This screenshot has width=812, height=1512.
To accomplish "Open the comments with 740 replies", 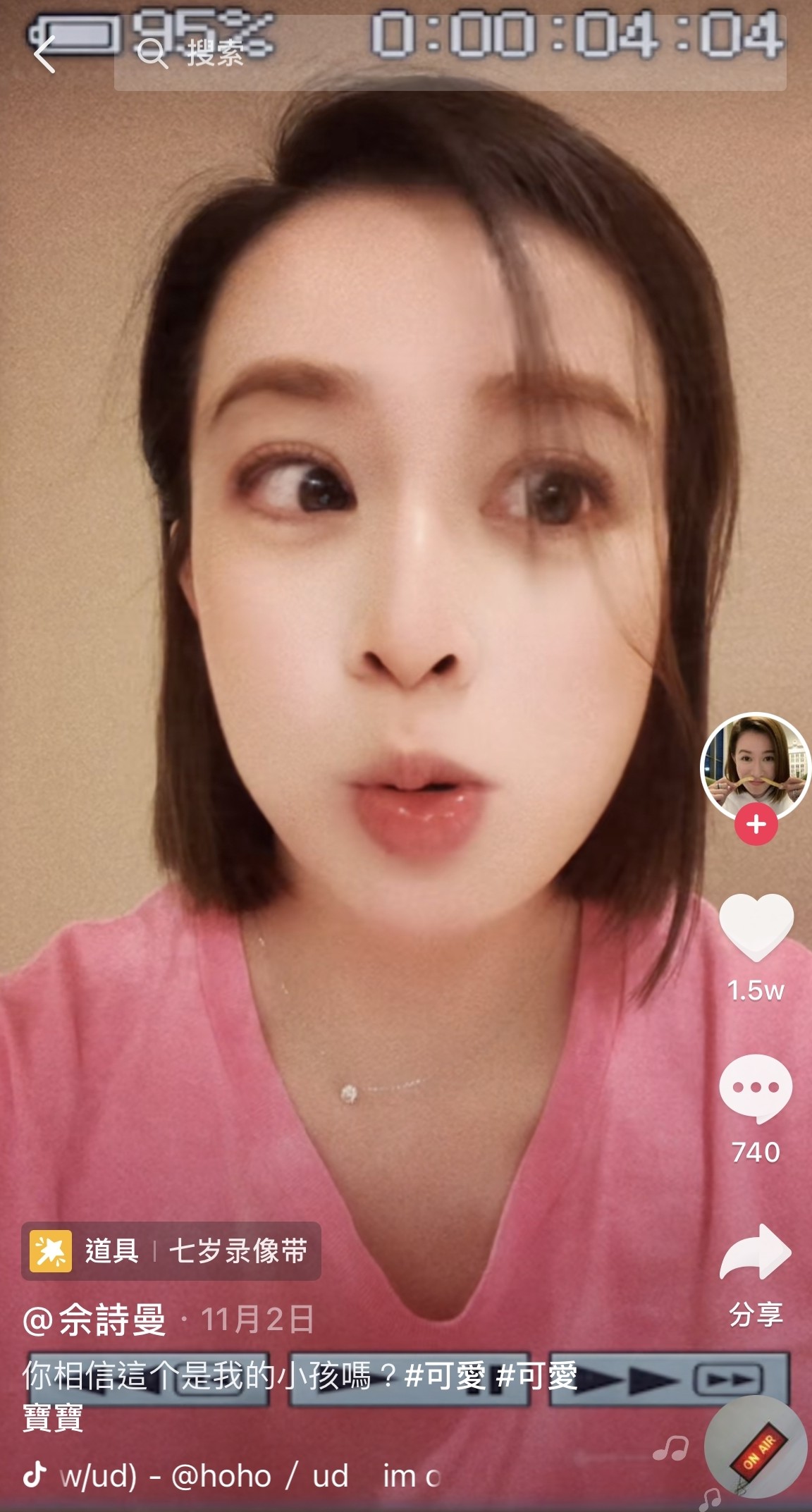I will point(756,1089).
